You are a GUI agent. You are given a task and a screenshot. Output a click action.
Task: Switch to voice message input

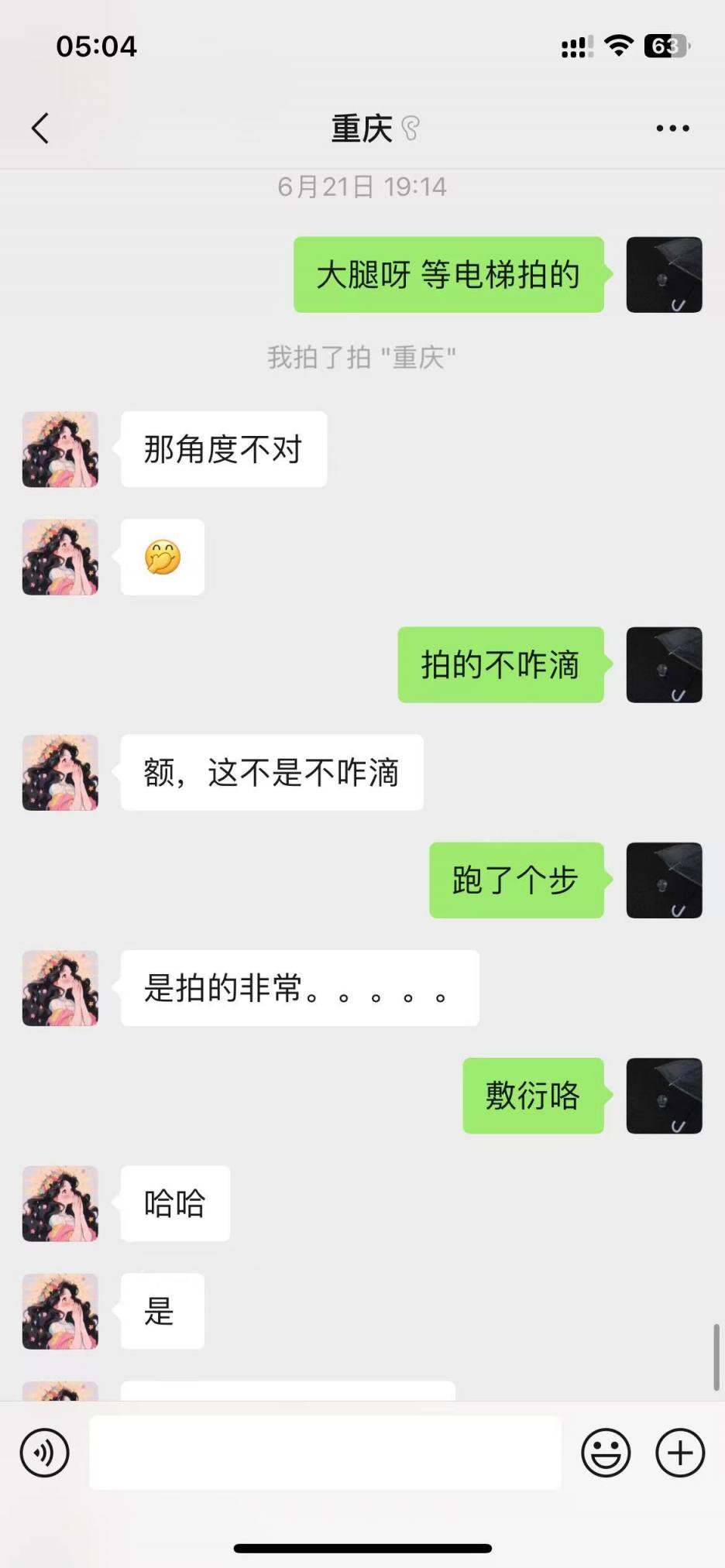(45, 1453)
